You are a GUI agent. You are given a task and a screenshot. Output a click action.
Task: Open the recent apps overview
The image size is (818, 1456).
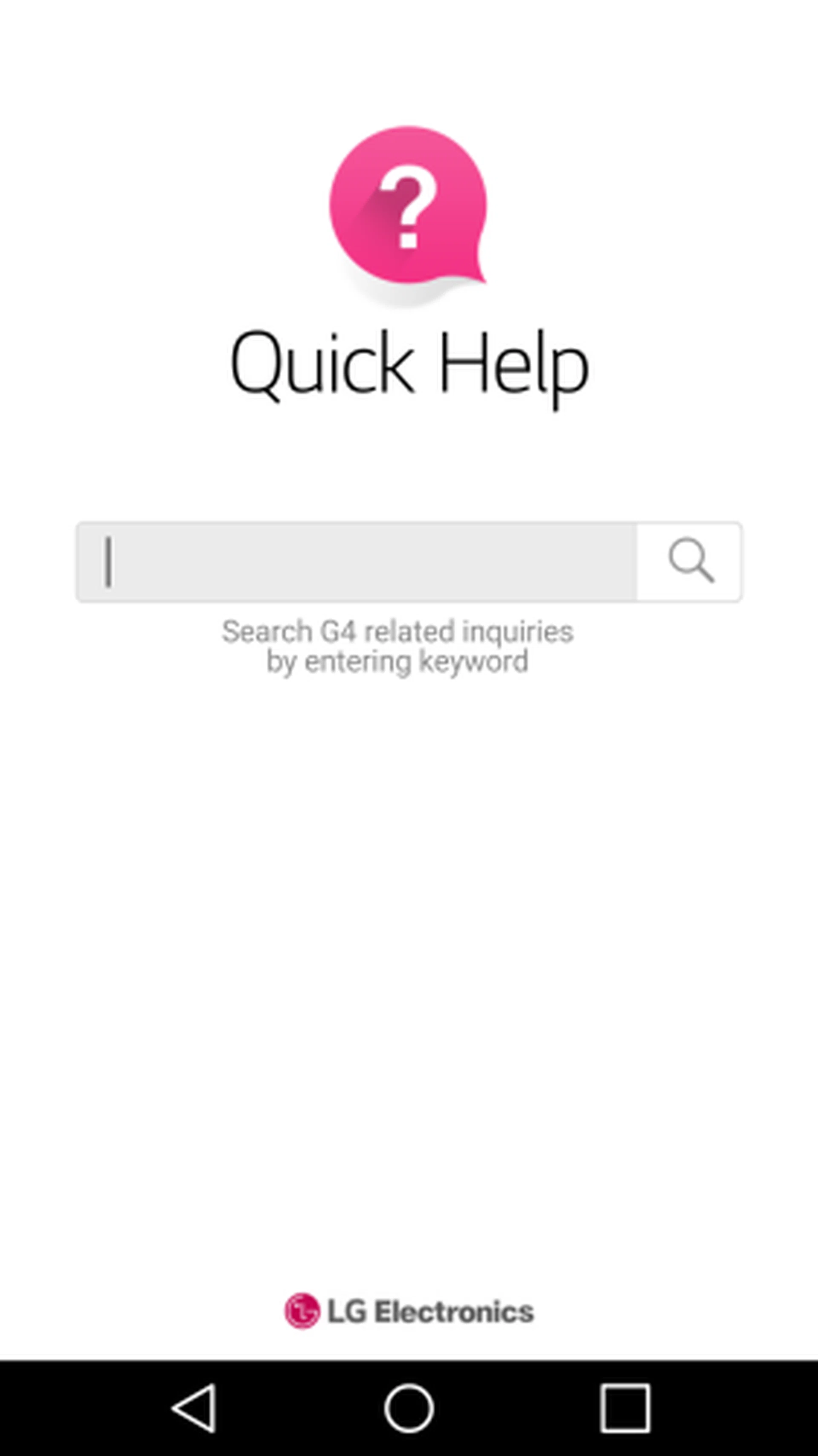point(625,1407)
